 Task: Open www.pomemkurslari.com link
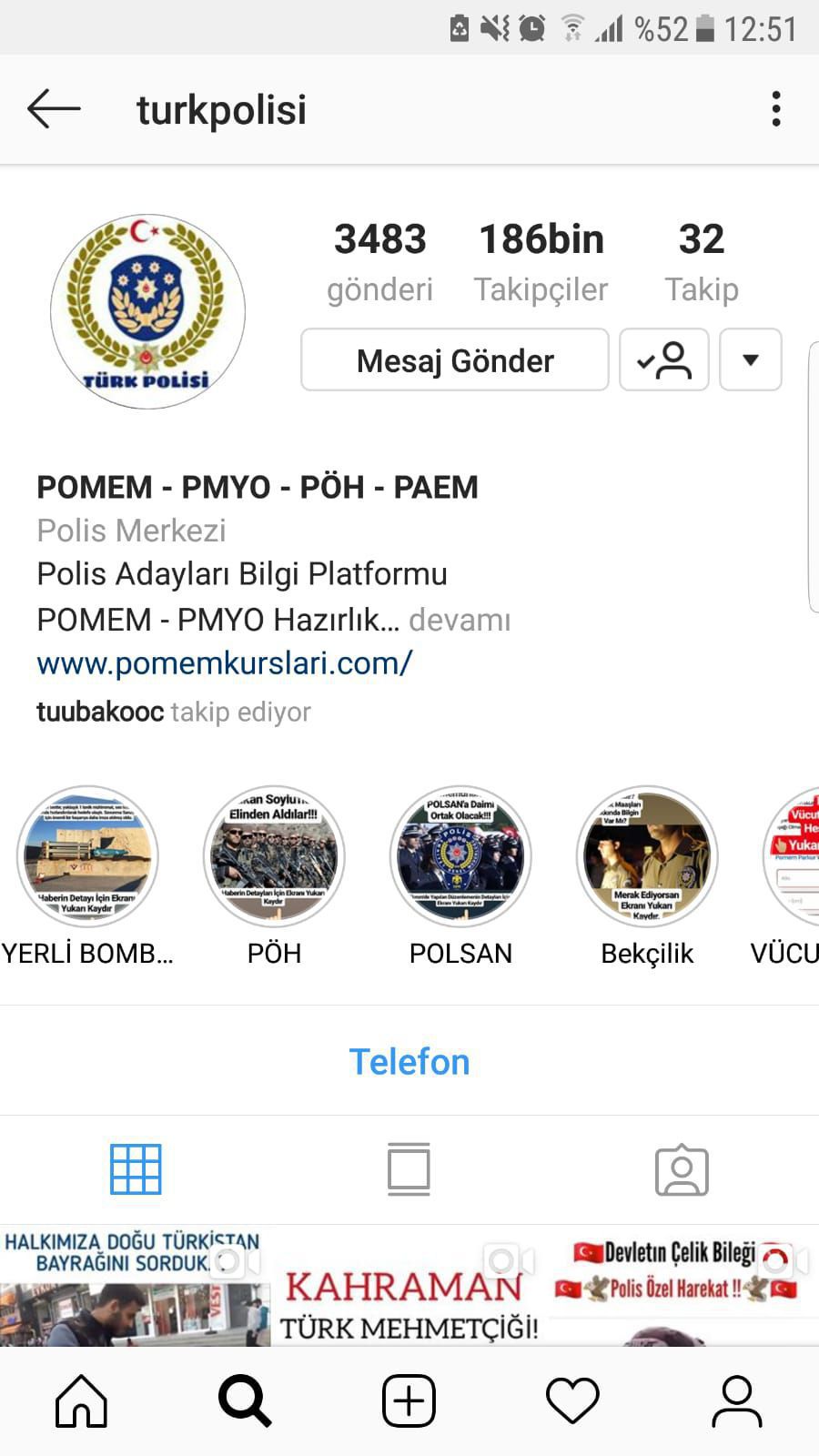click(x=225, y=663)
